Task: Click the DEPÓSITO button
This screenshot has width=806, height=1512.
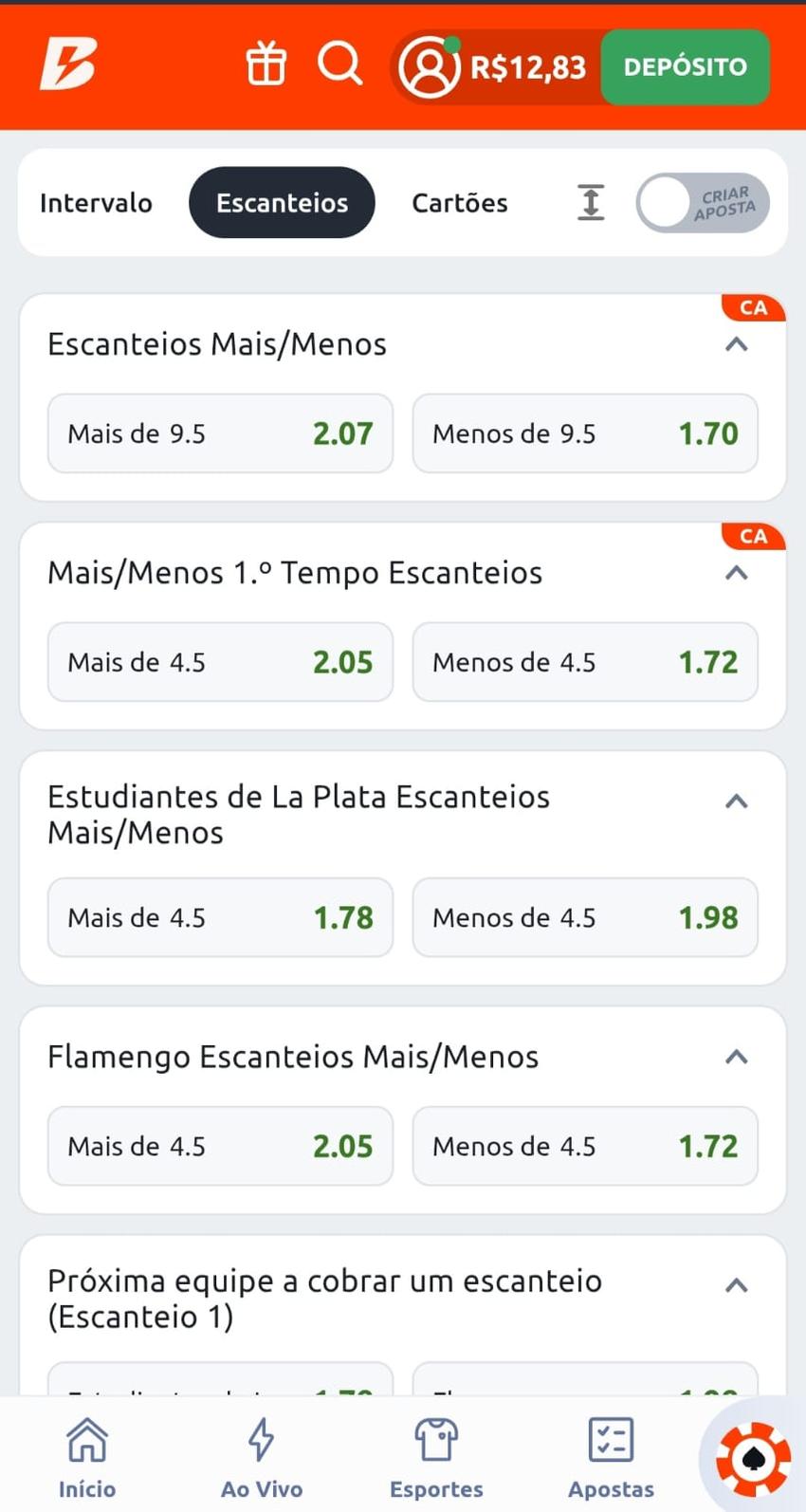Action: tap(685, 66)
